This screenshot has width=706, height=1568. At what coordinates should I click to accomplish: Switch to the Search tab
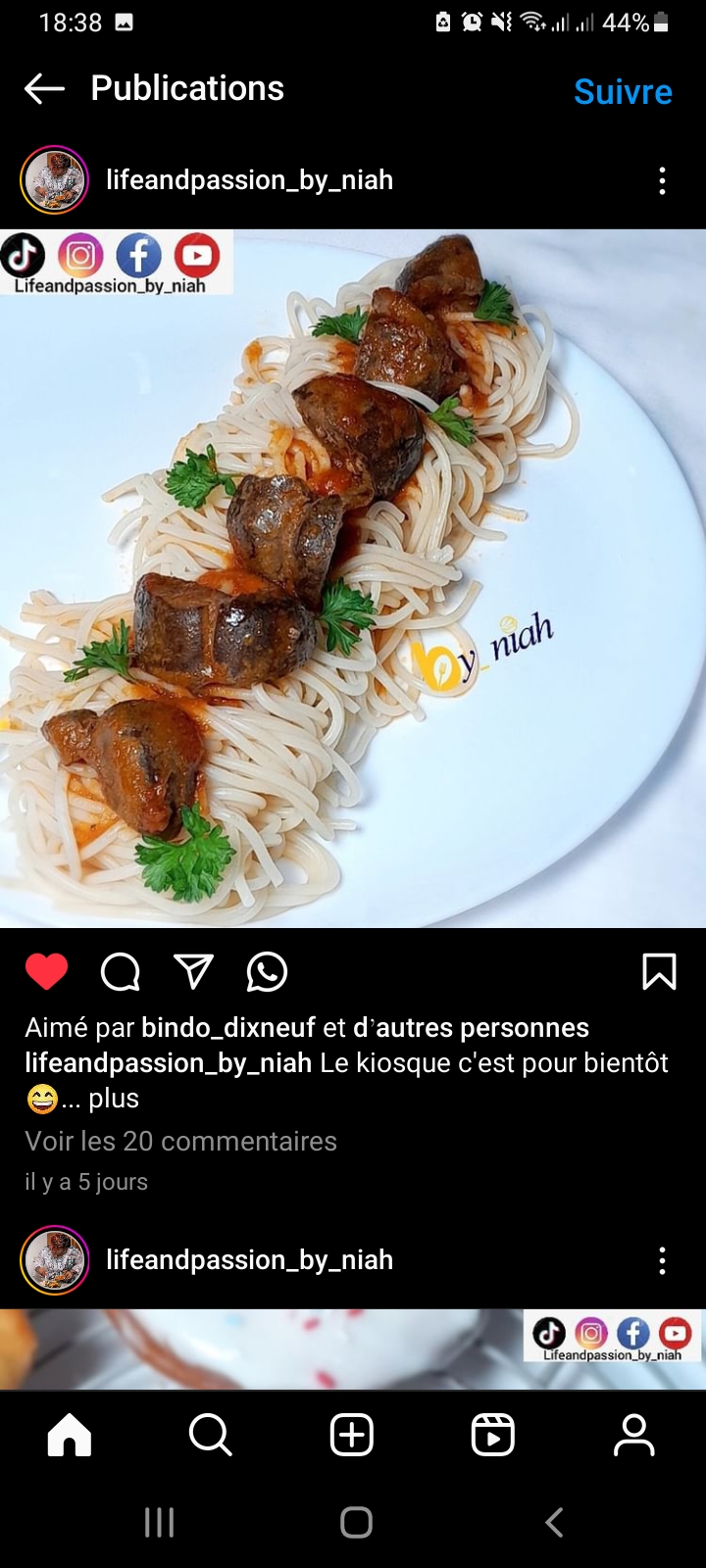click(210, 1436)
